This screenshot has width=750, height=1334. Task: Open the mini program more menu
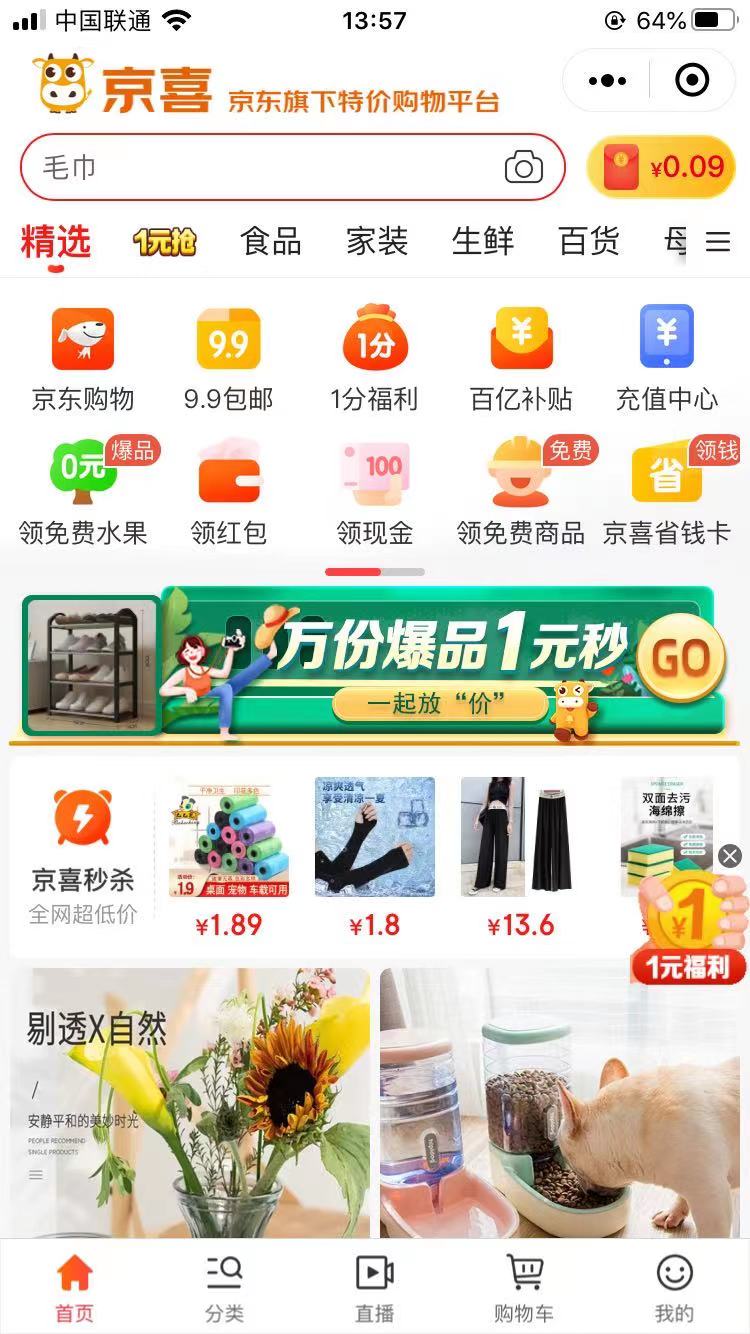[607, 80]
